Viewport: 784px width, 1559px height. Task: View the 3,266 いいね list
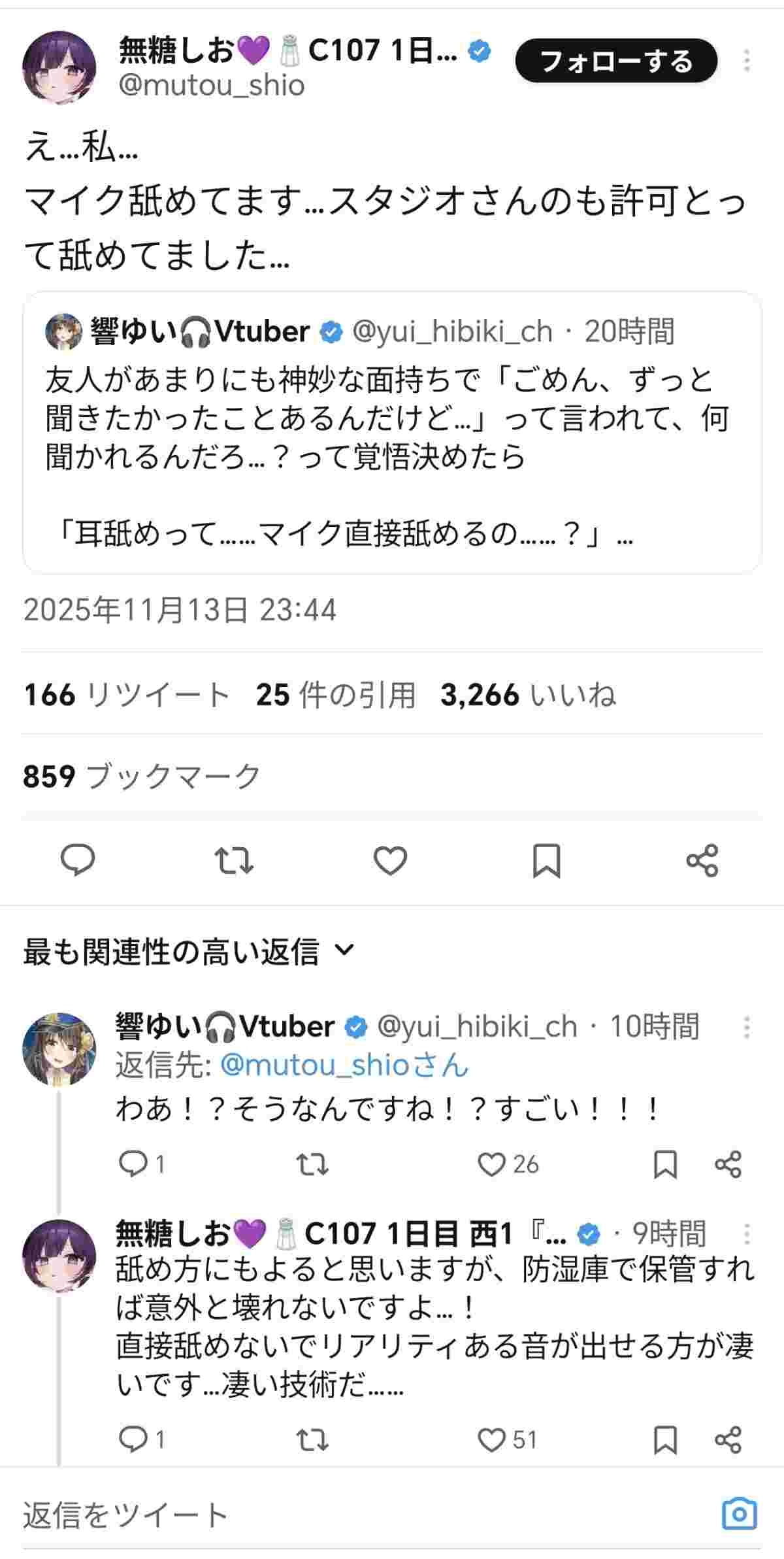[528, 694]
